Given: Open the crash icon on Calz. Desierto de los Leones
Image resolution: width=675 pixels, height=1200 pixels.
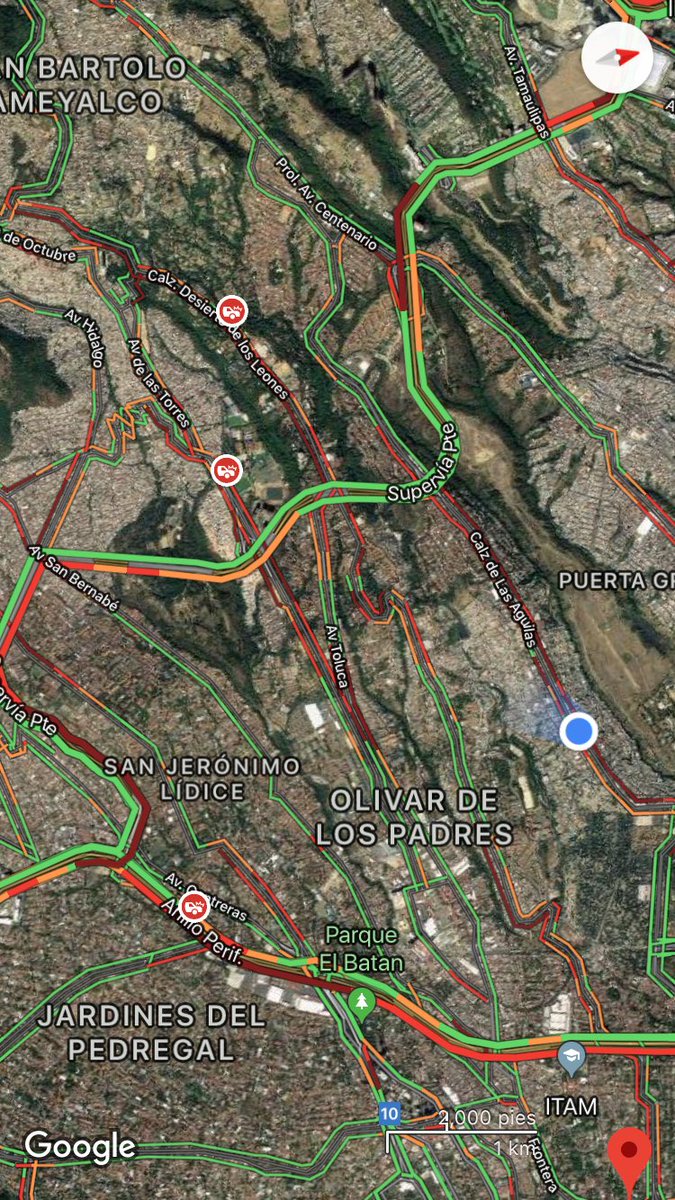Looking at the screenshot, I should [232, 310].
